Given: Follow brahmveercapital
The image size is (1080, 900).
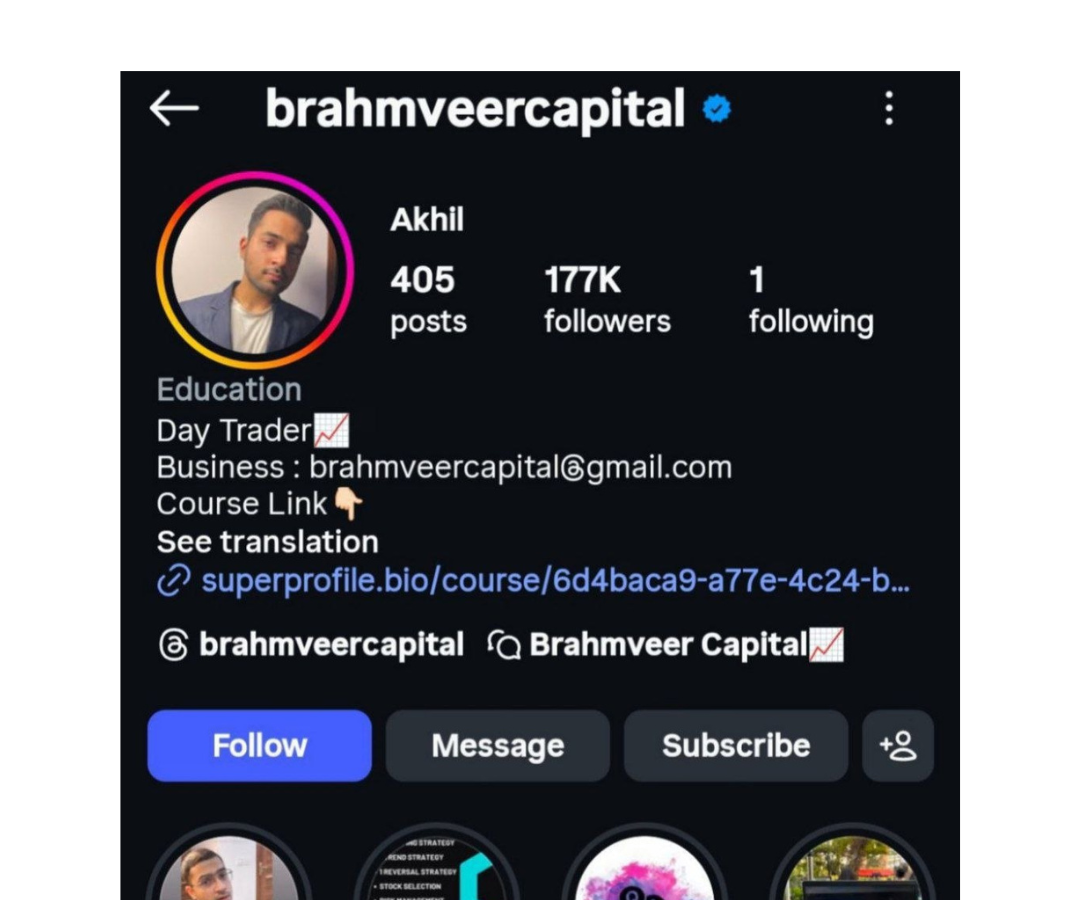Looking at the screenshot, I should point(259,746).
